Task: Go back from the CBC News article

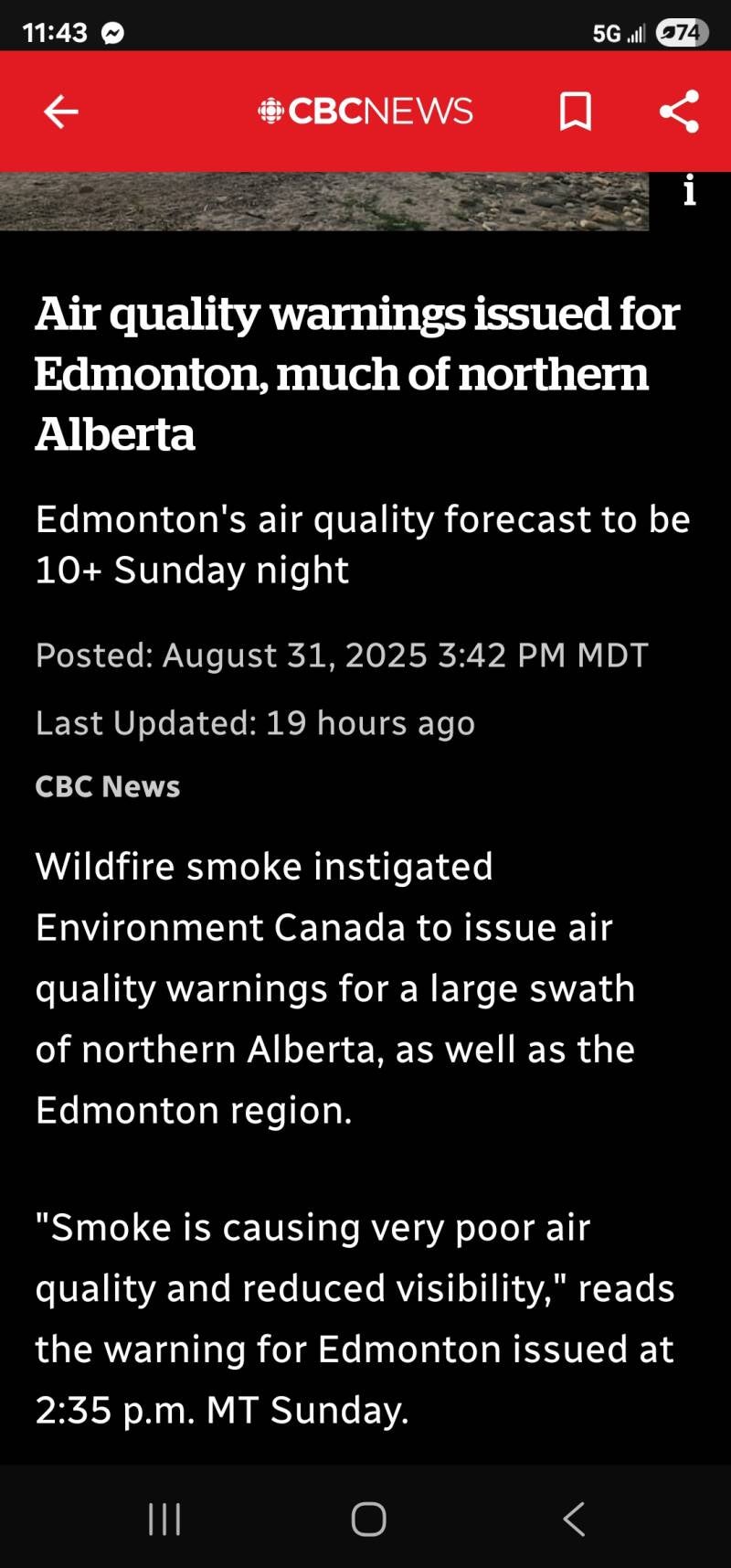Action: click(61, 112)
